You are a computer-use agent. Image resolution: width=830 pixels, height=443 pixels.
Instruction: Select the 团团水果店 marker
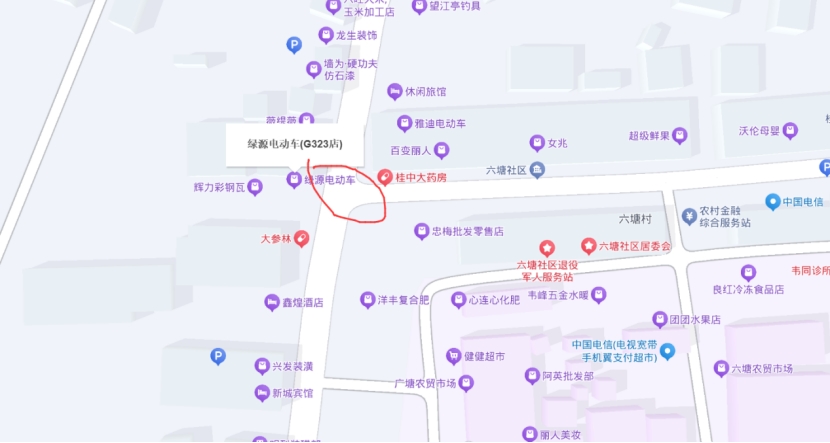point(659,320)
